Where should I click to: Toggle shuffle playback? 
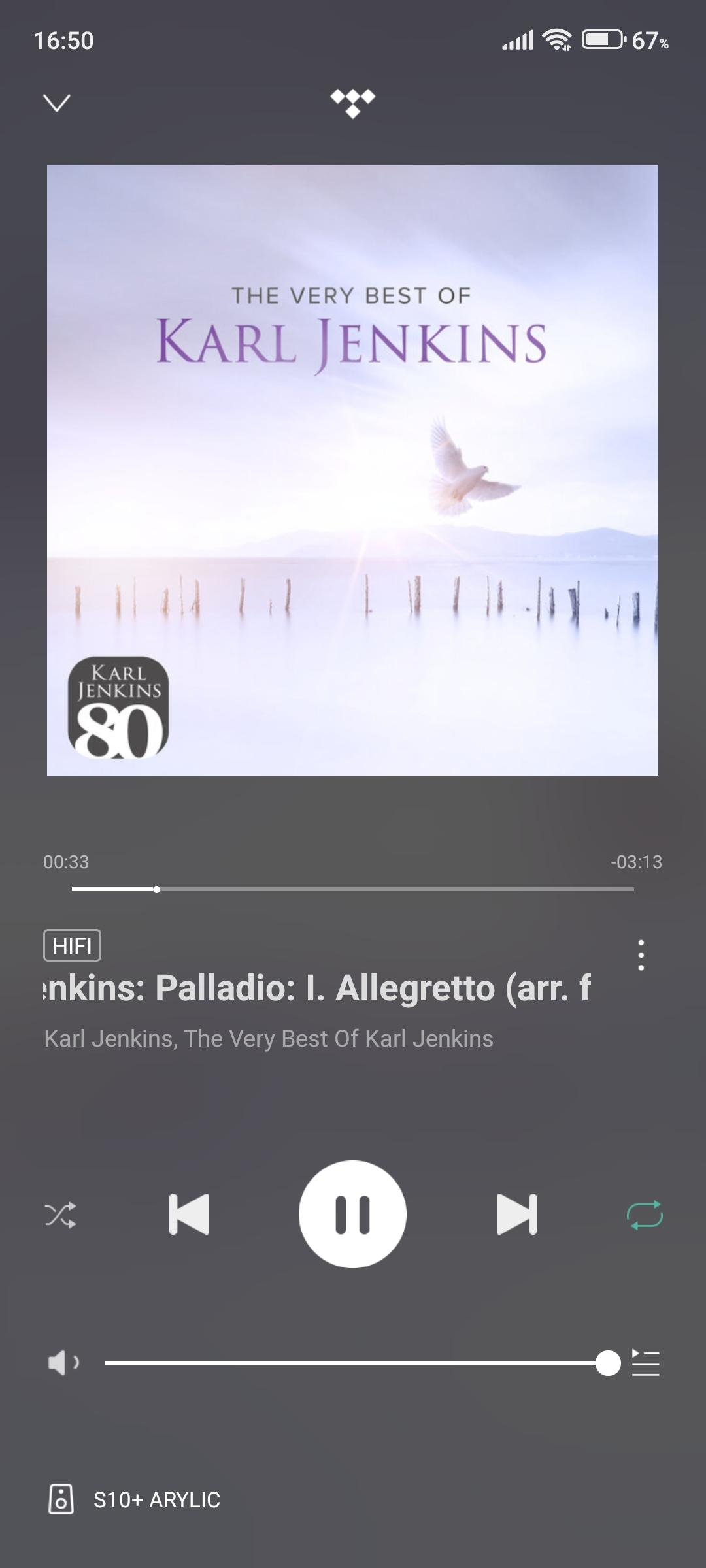pos(60,1215)
